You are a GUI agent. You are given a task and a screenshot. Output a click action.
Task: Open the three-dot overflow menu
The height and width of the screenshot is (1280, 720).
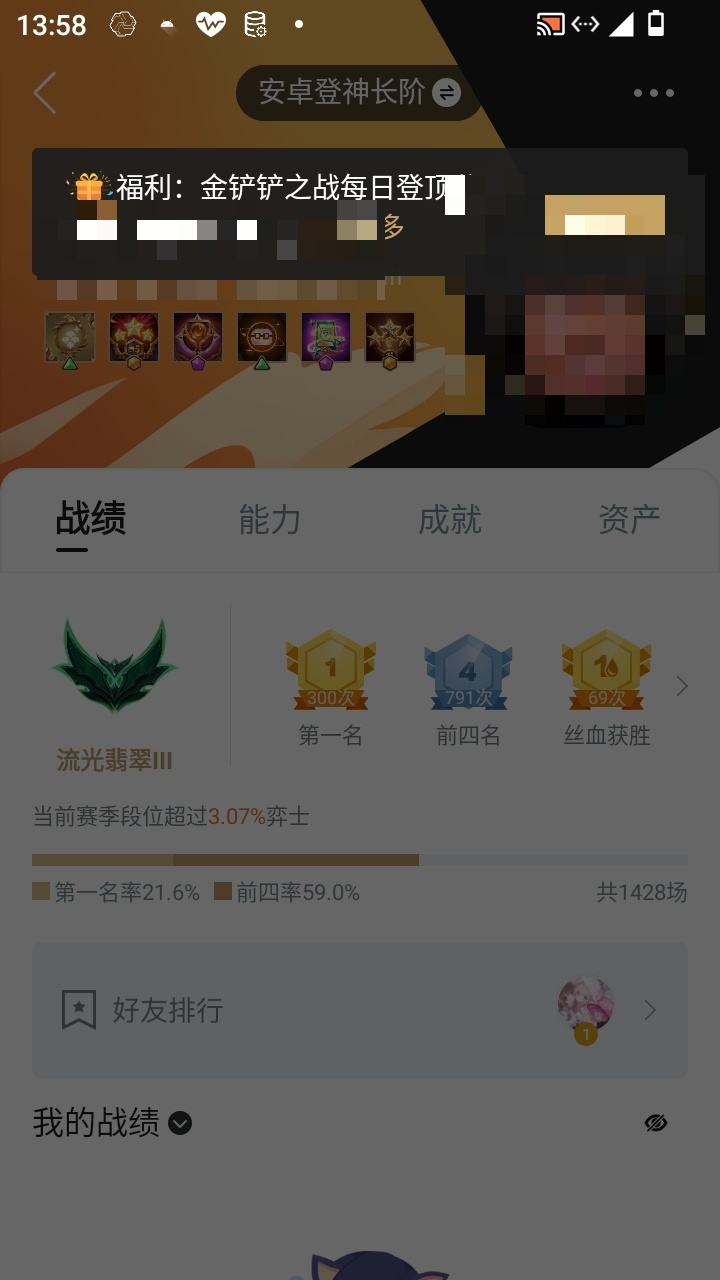coord(654,93)
